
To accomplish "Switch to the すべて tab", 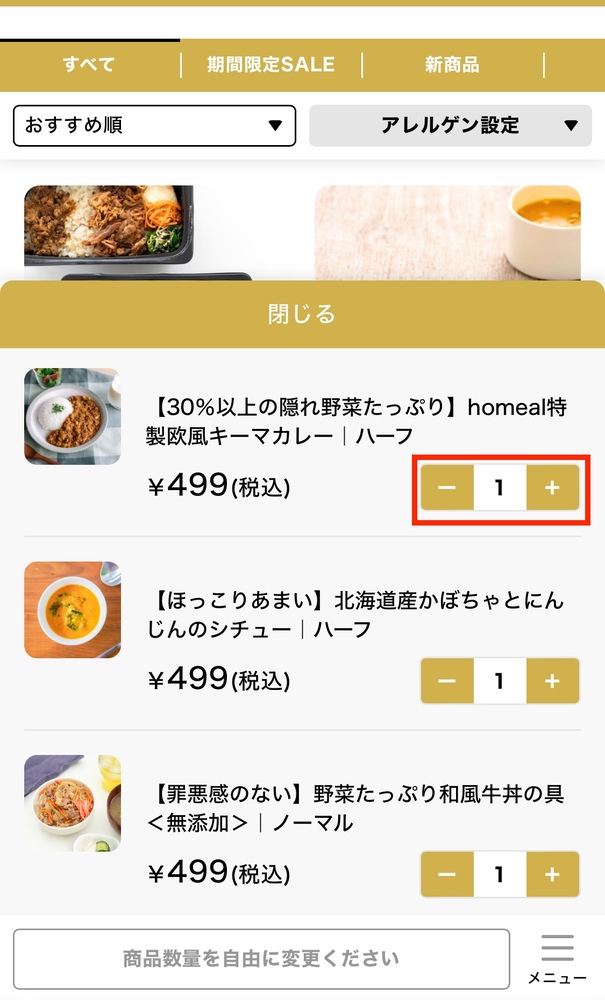I will pos(89,65).
